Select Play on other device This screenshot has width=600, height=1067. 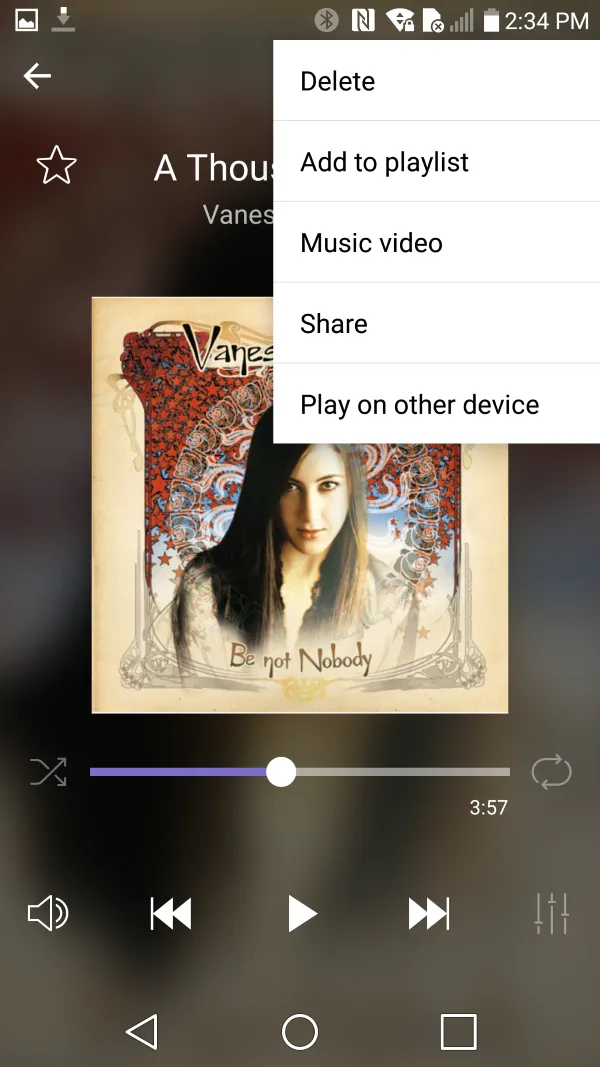(436, 405)
